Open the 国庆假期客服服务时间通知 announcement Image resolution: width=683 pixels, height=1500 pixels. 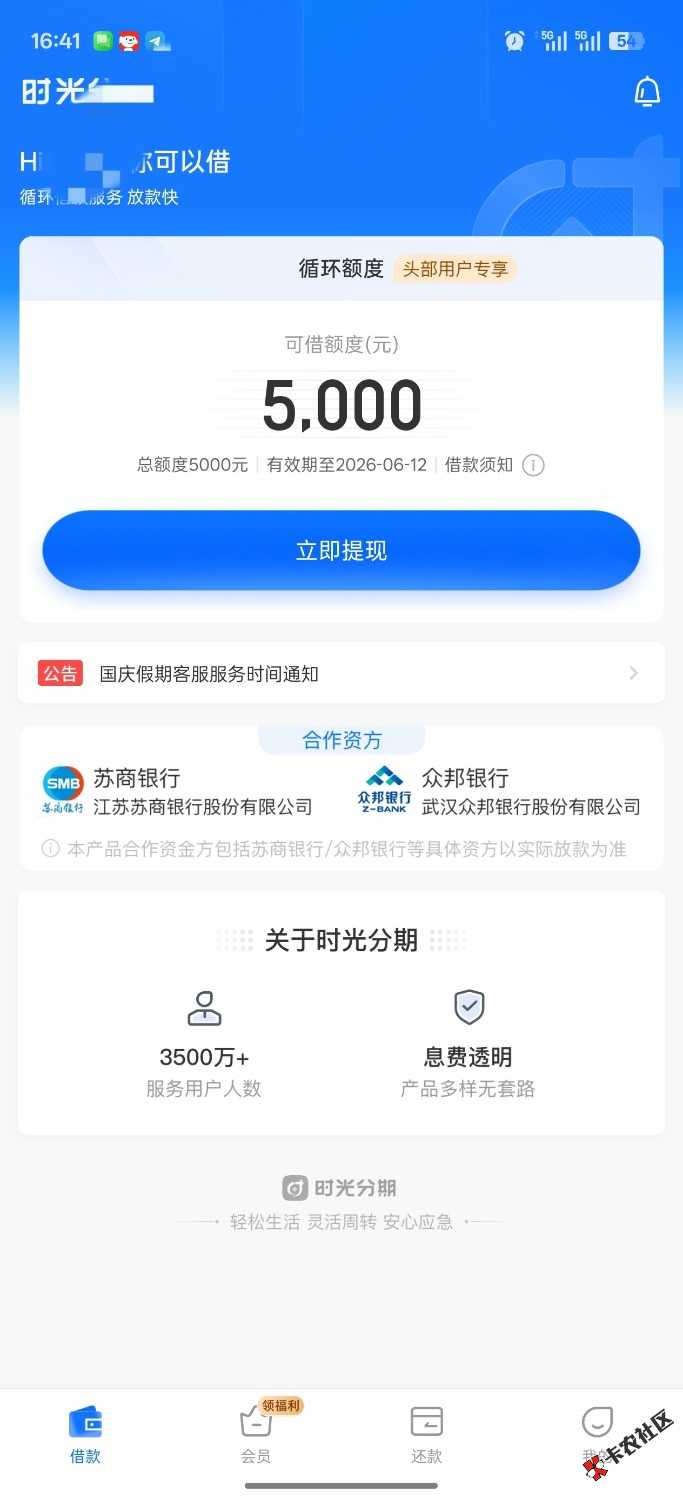(x=341, y=674)
